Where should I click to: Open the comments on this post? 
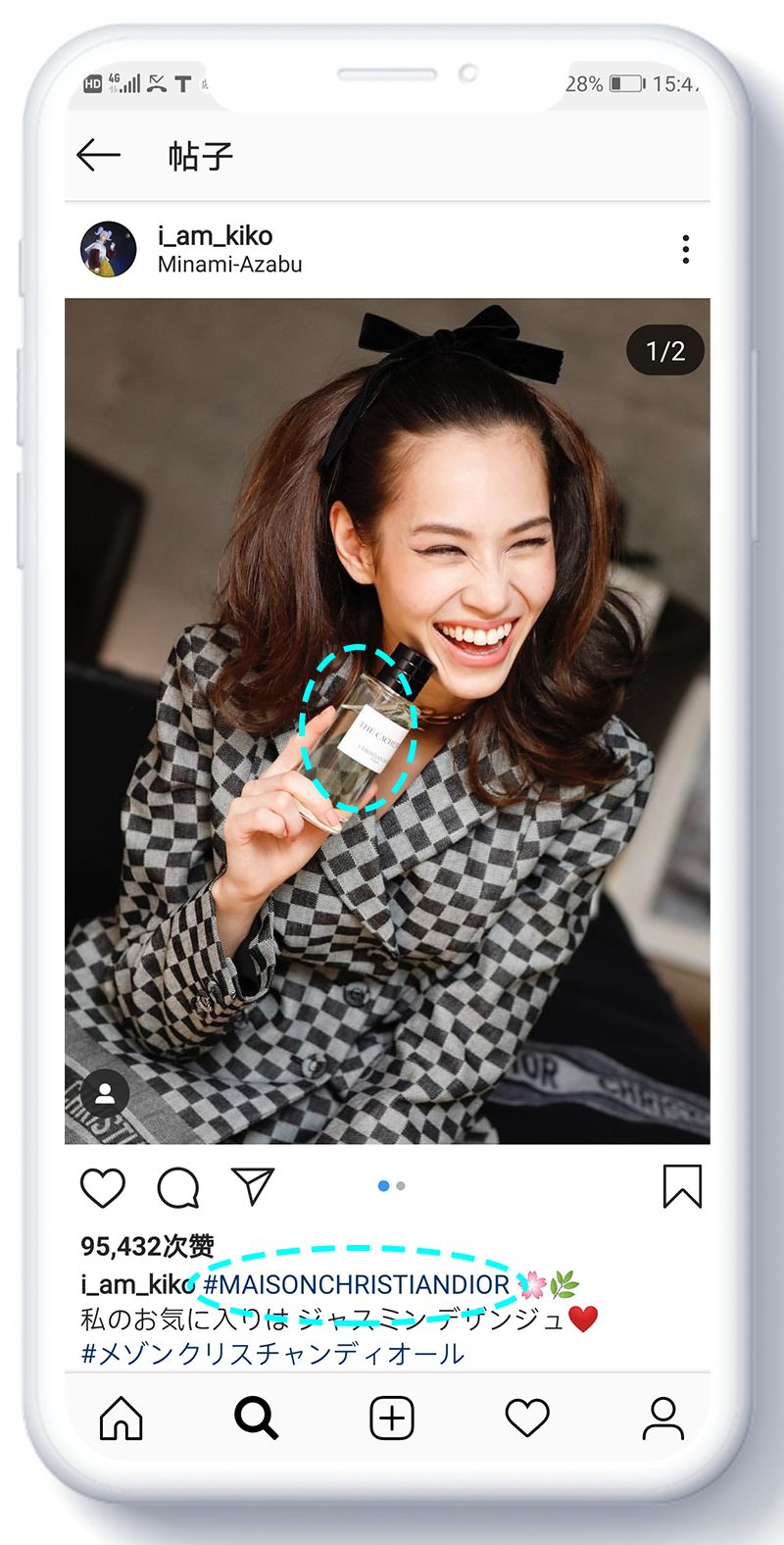click(178, 1187)
